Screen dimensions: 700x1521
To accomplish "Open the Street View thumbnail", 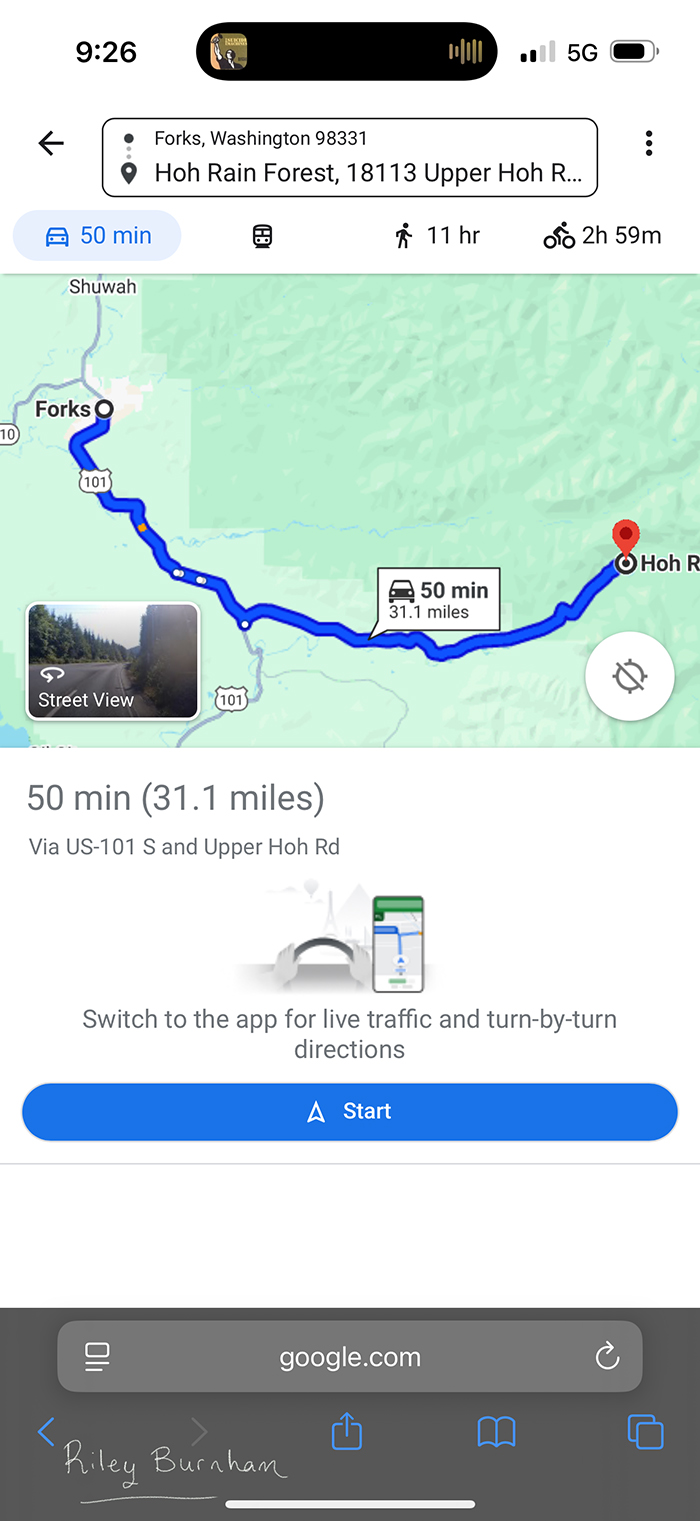I will tap(112, 661).
